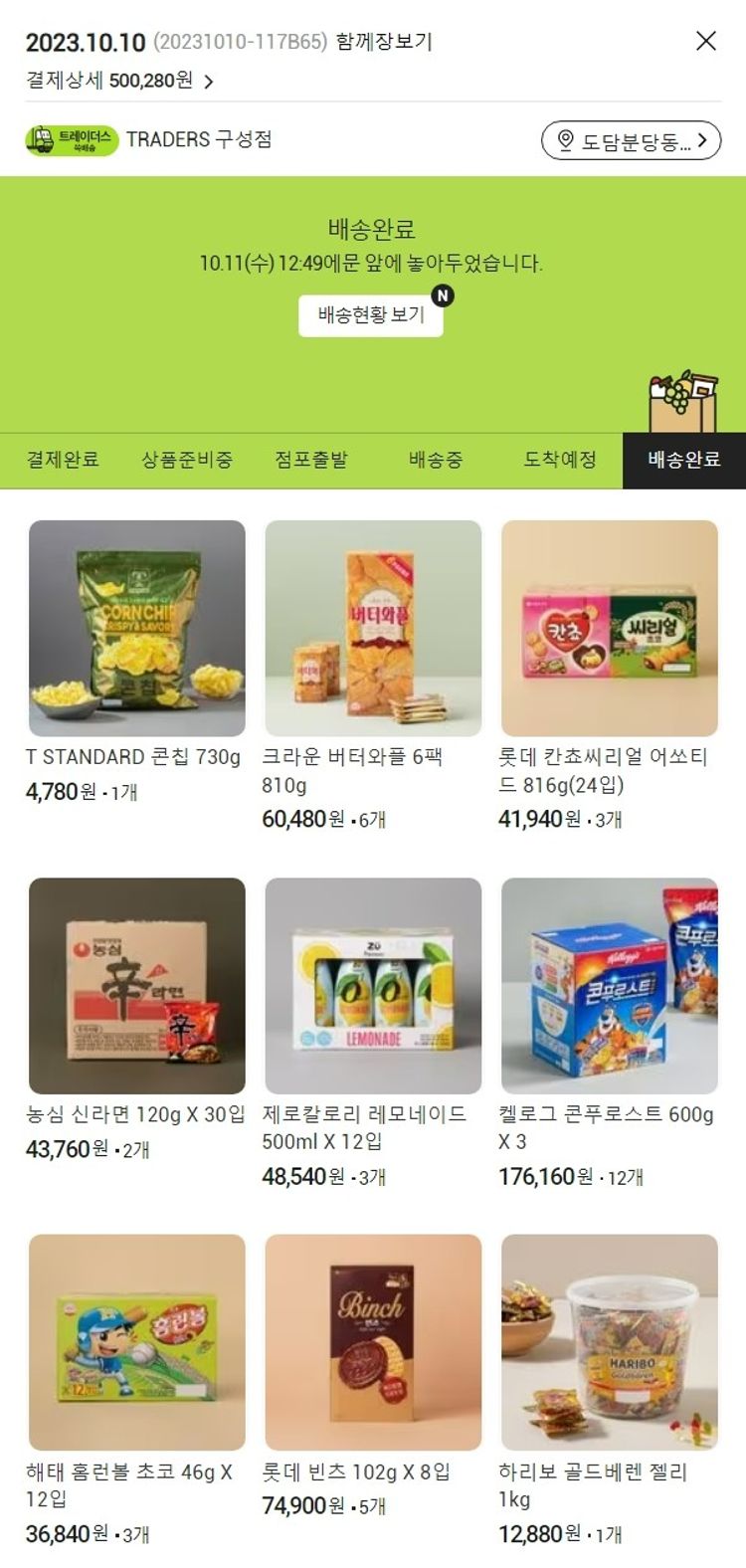Open the 하리보 골드베렌 젤리 1kg product
The width and height of the screenshot is (746, 1568).
[x=609, y=1342]
